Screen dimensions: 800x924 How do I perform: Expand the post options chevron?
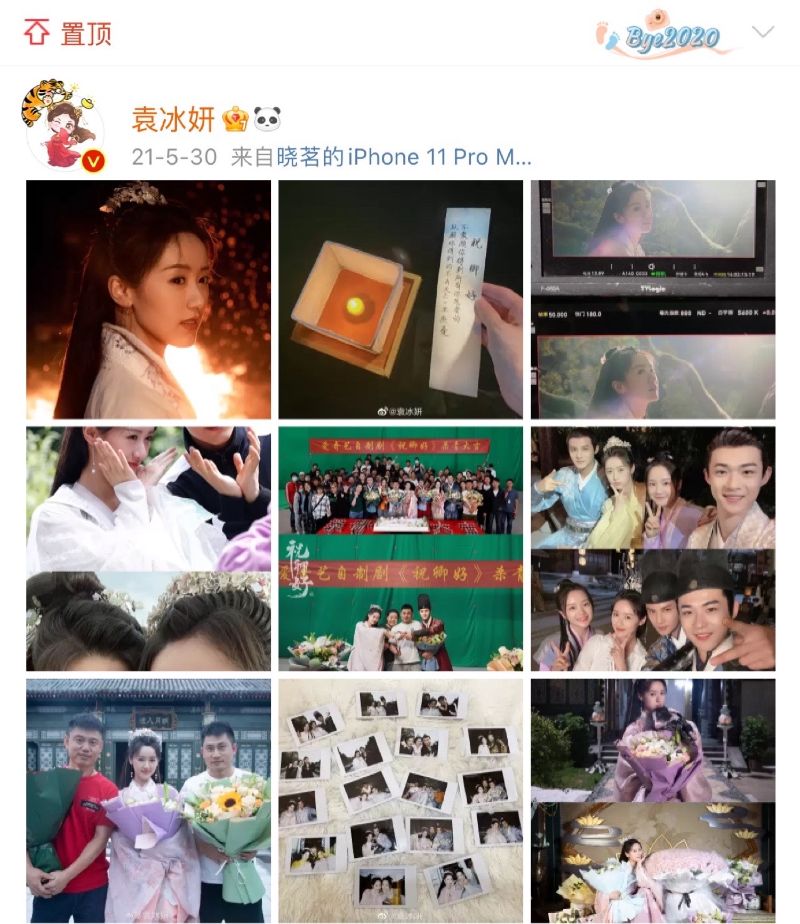pyautogui.click(x=763, y=33)
